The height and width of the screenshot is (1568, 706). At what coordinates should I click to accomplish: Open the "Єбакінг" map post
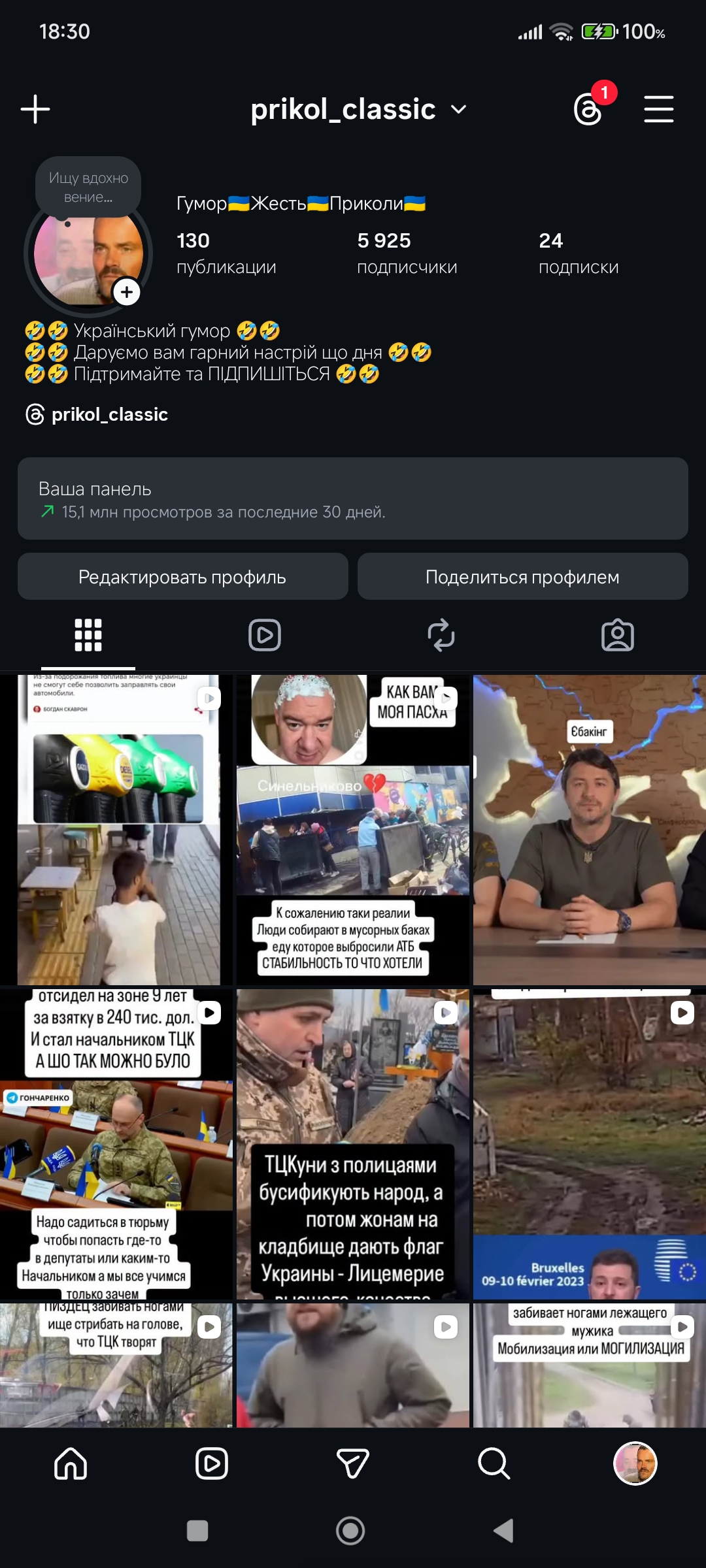(589, 830)
